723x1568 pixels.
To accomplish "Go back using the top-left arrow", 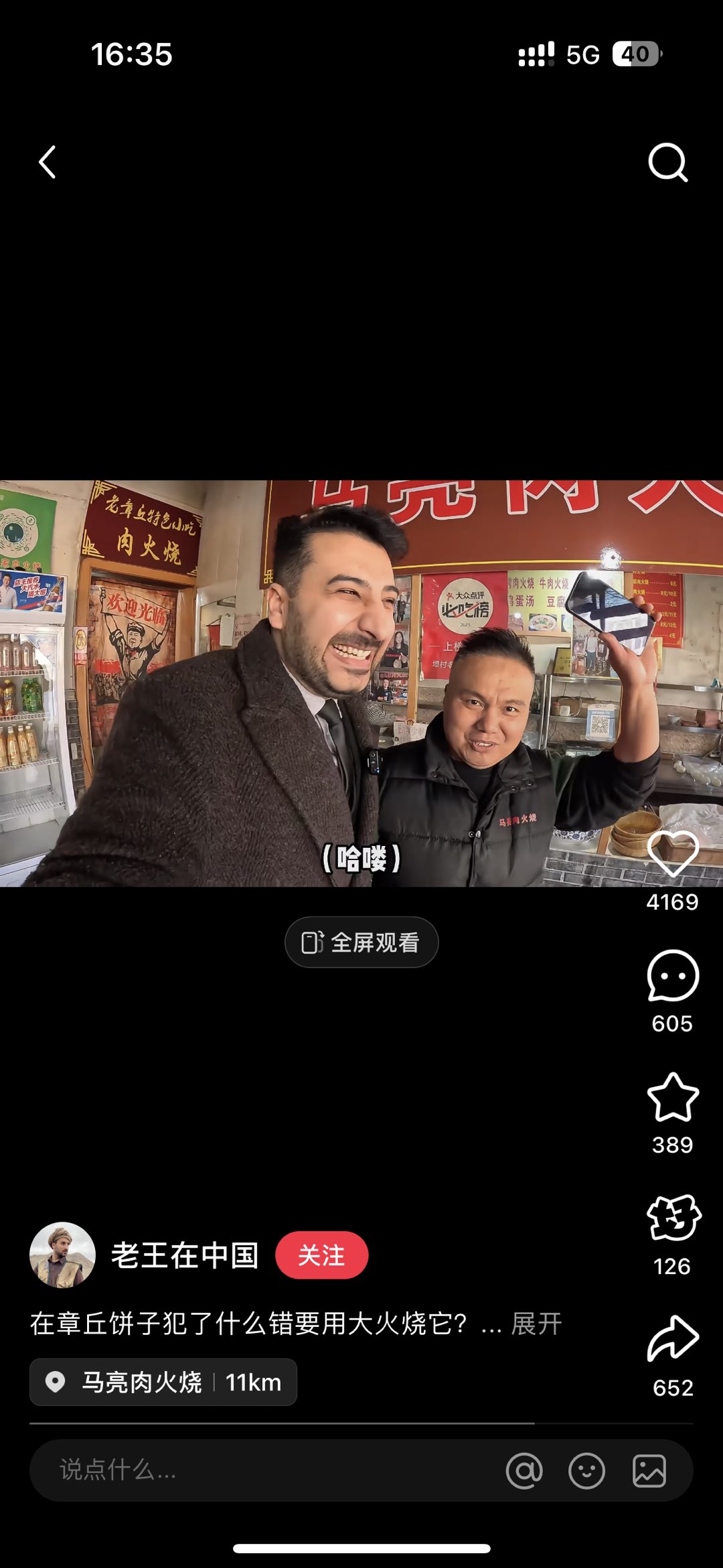I will [x=47, y=162].
